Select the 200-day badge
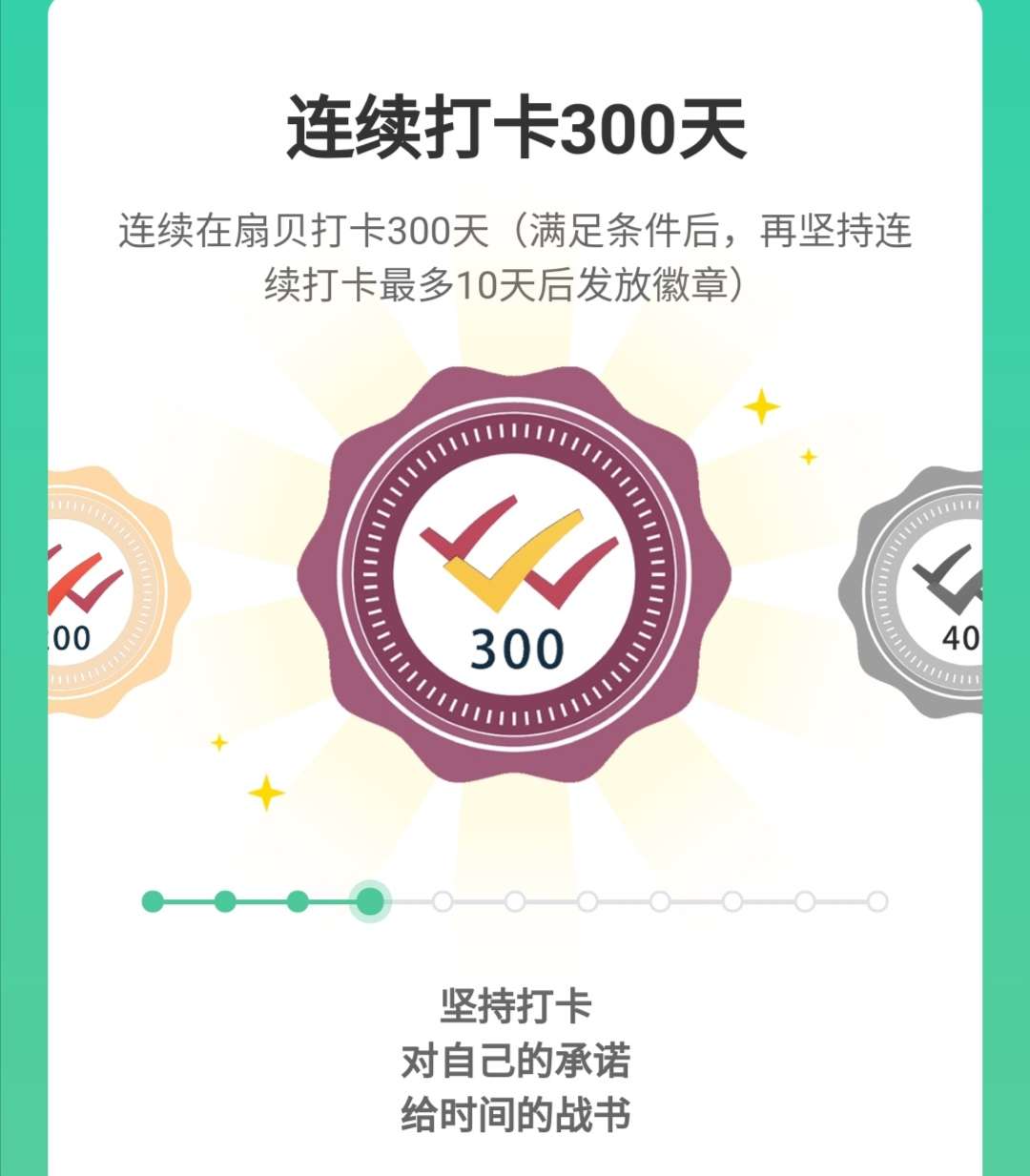The image size is (1030, 1176). tap(110, 591)
